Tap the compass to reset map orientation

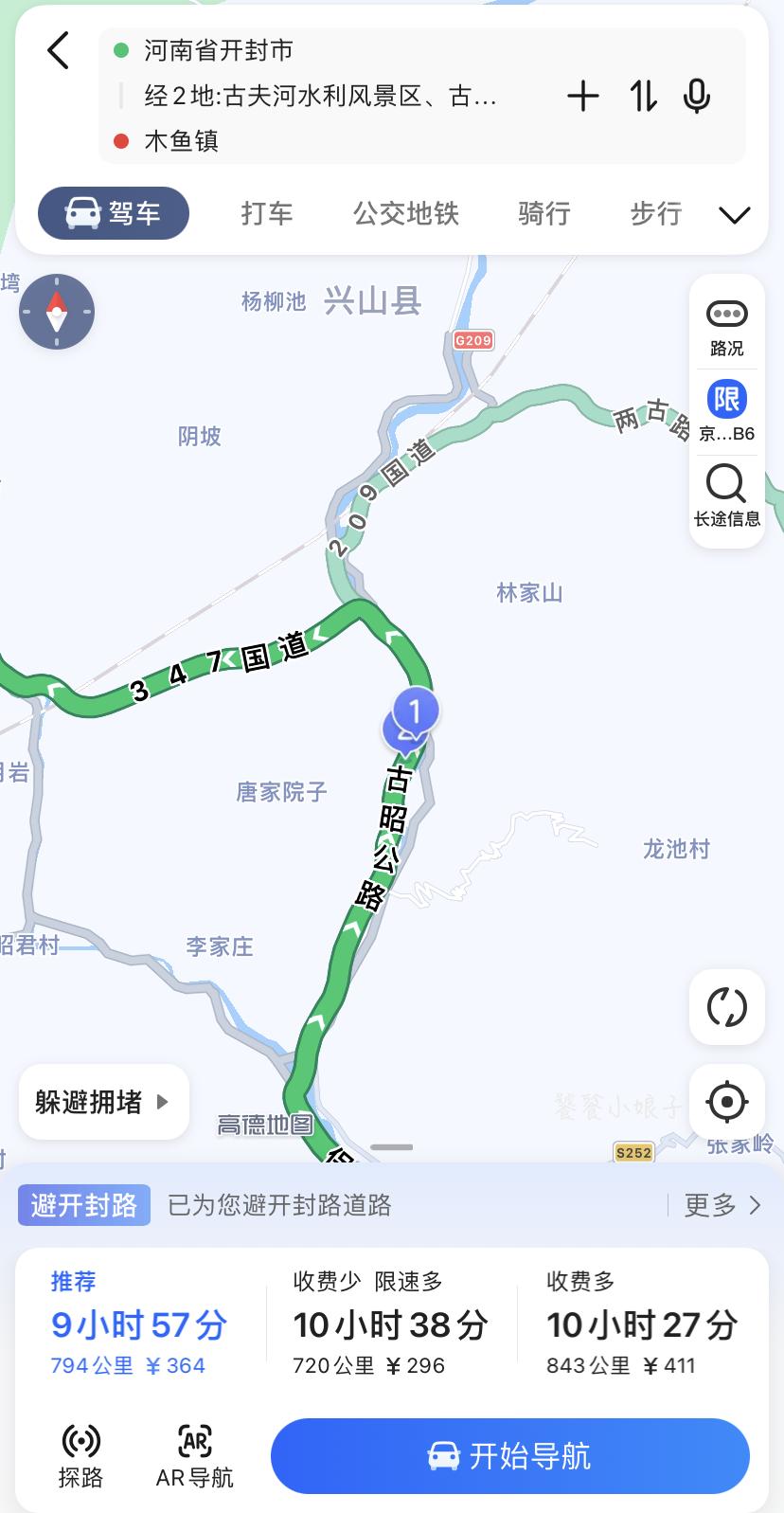tap(57, 313)
